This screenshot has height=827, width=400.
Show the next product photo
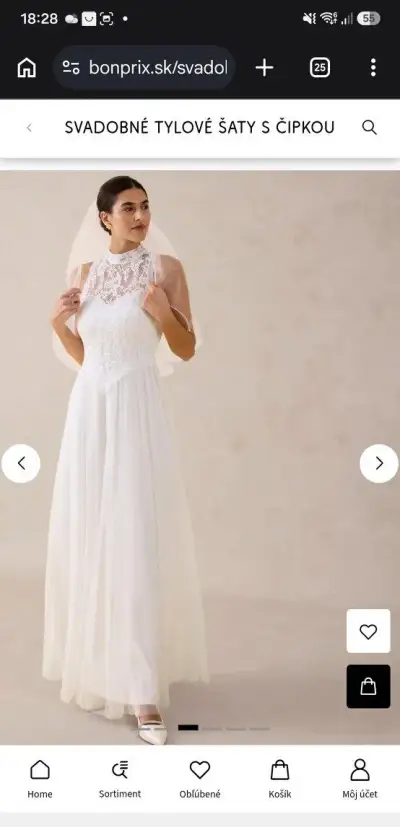tap(379, 464)
